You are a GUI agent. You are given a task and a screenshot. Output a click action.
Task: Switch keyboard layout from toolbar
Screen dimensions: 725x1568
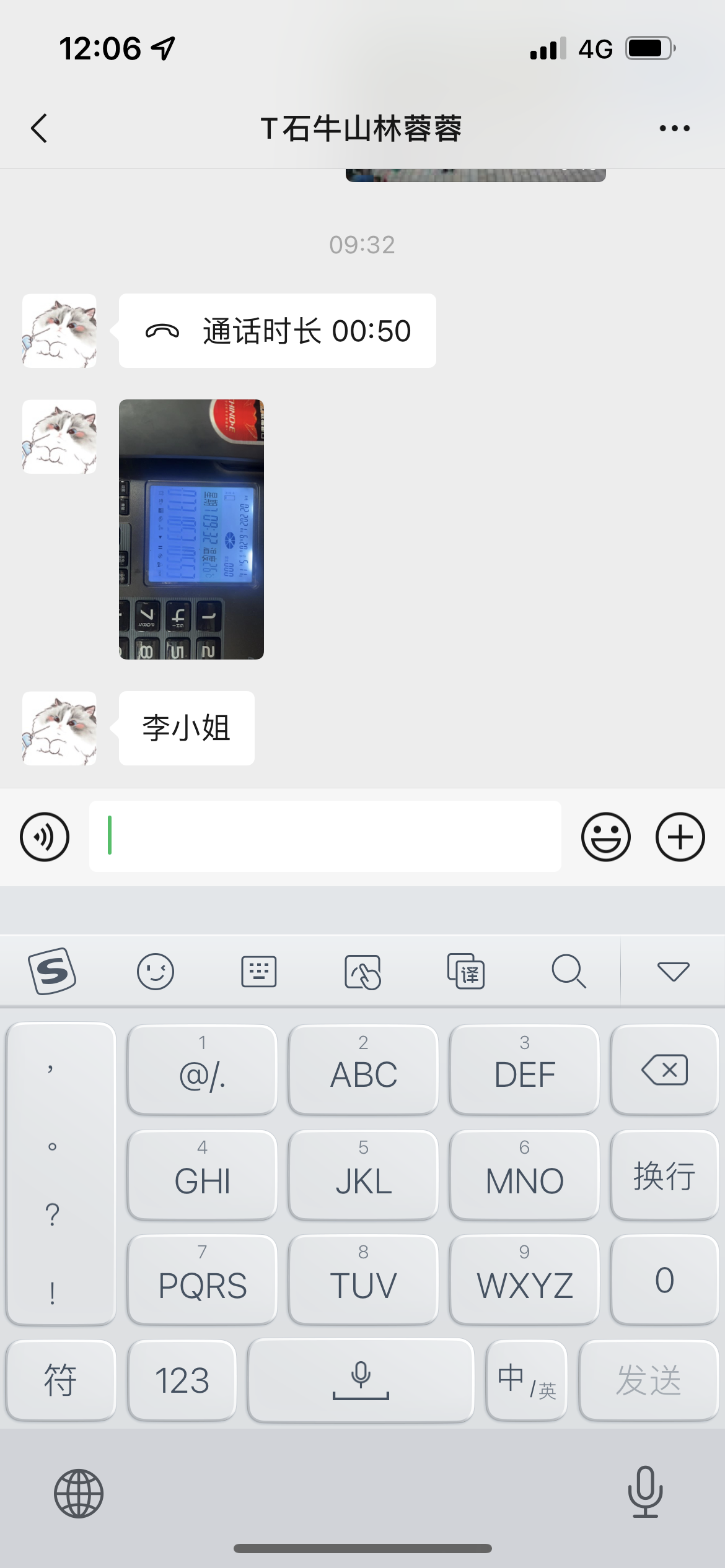point(259,971)
